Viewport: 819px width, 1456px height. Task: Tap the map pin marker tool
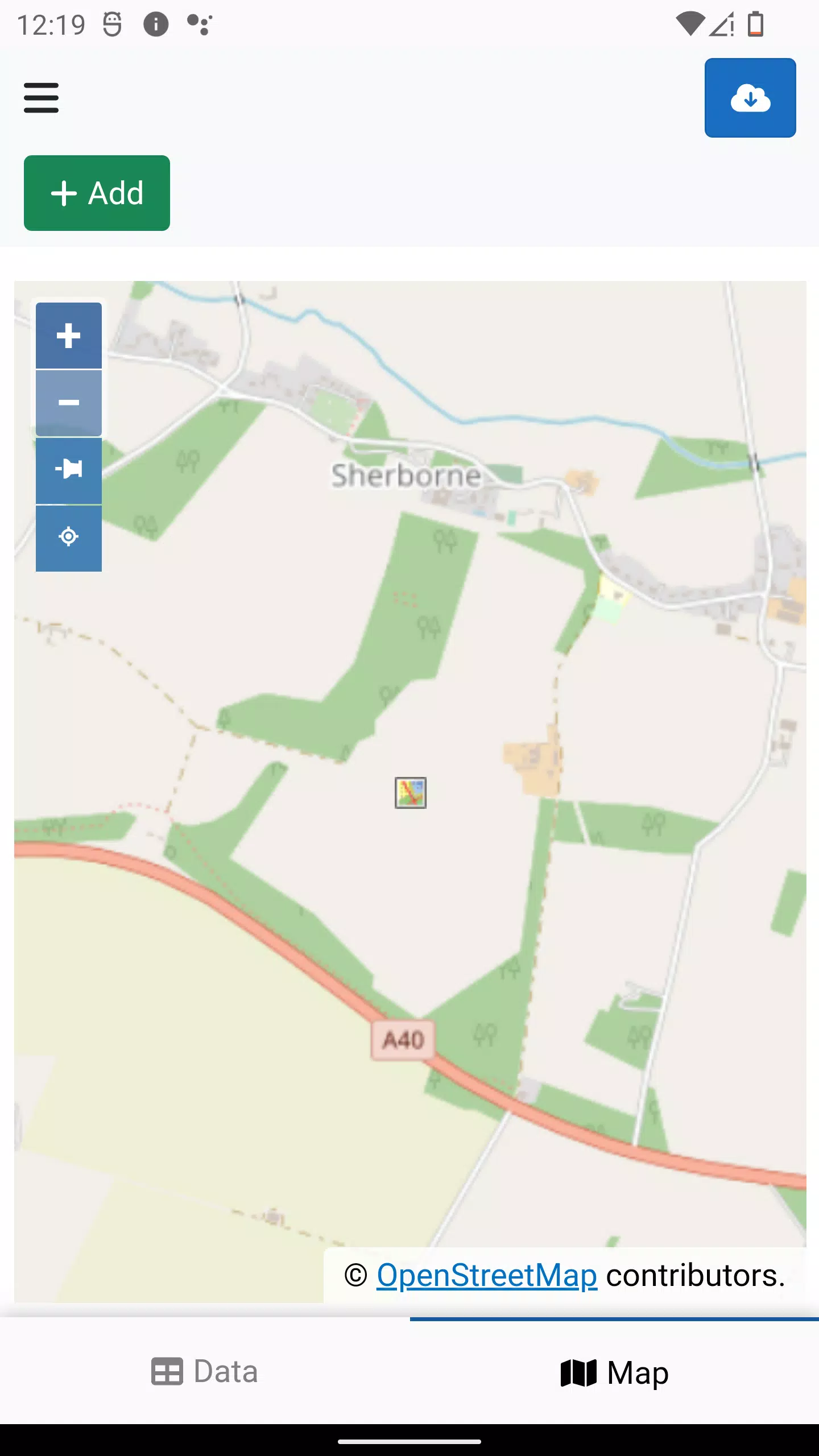pyautogui.click(x=69, y=470)
